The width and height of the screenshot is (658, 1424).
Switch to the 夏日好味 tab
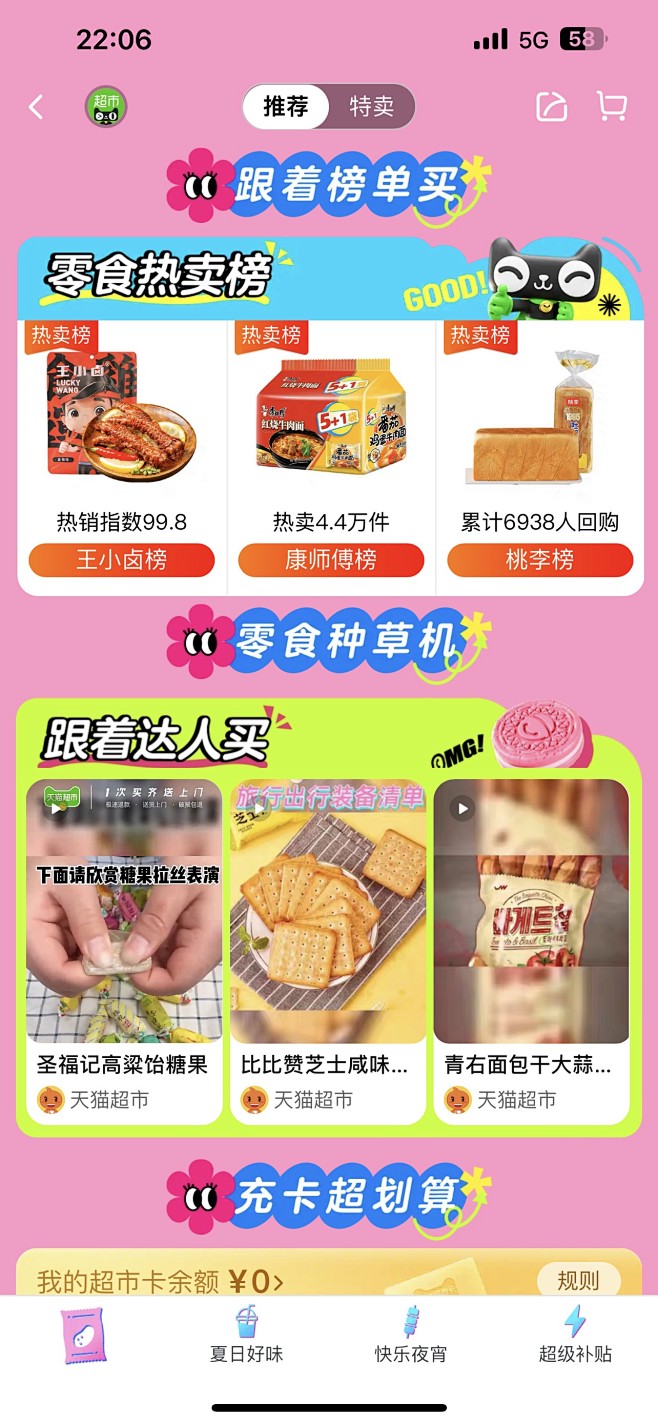coord(246,1334)
